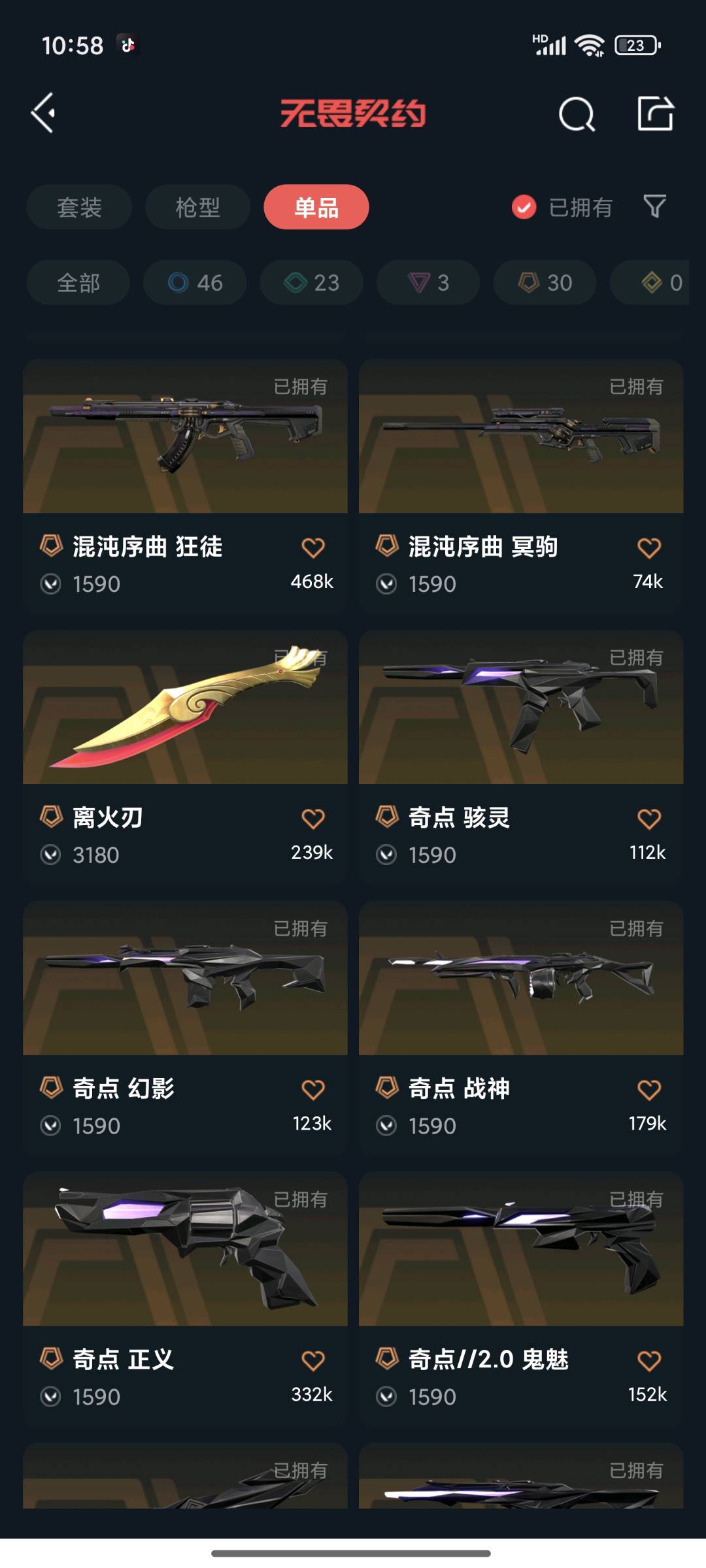Filter by the rarity chip showing 23
Viewport: 706px width, 1568px height.
[x=312, y=282]
